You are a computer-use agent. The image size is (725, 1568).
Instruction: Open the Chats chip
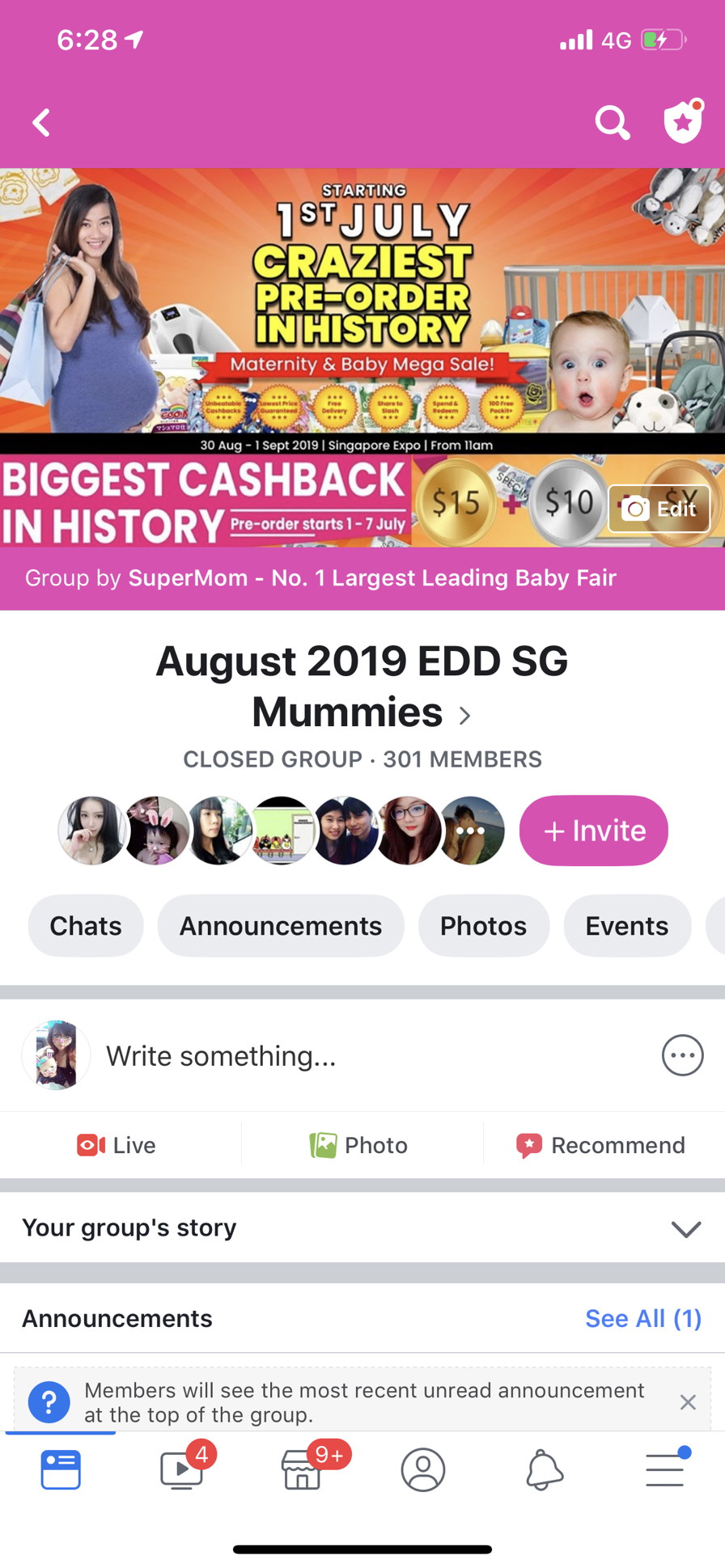[x=86, y=926]
